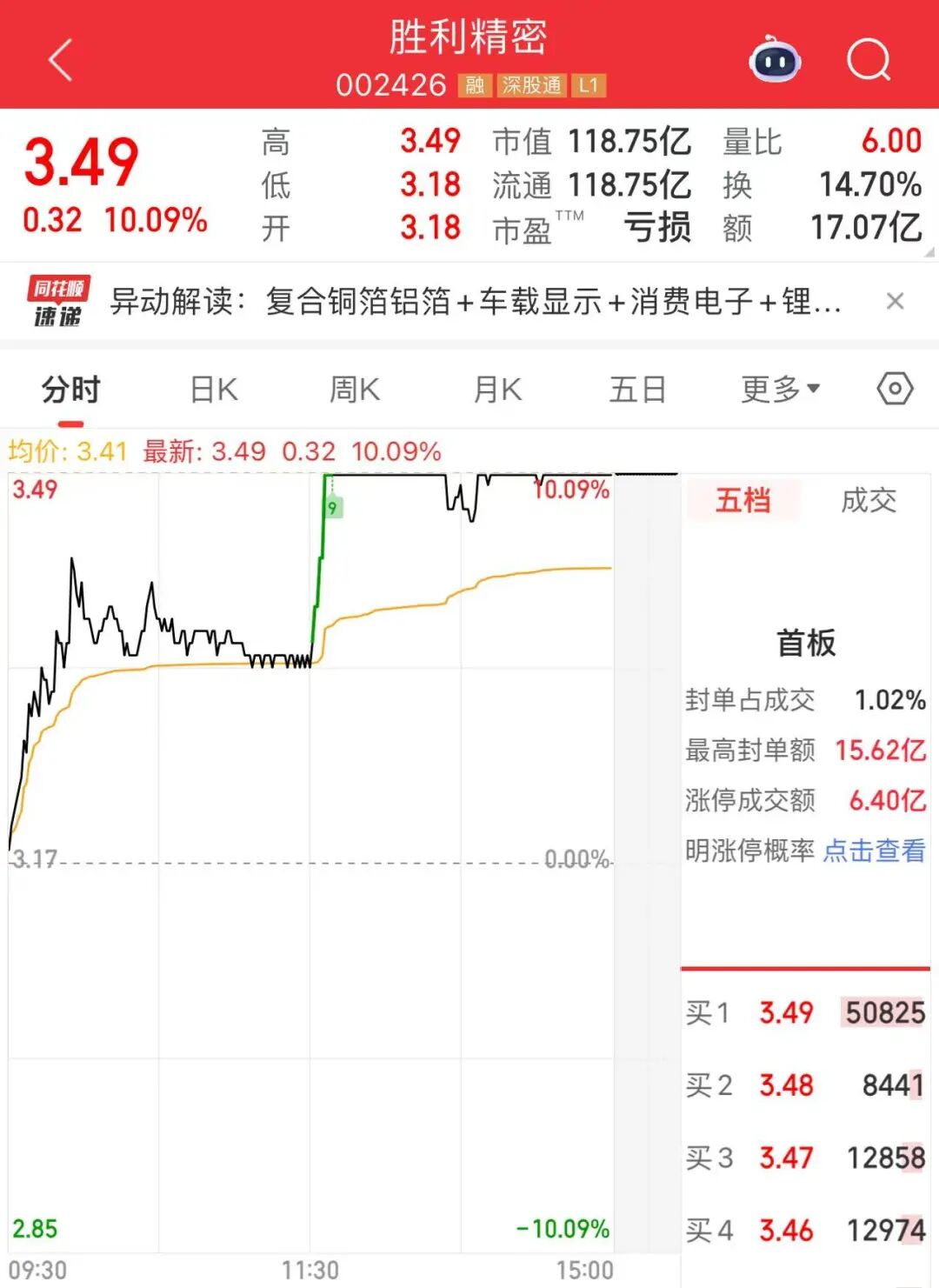This screenshot has height=1288, width=939.
Task: Show the 月K chart tab
Action: (497, 390)
